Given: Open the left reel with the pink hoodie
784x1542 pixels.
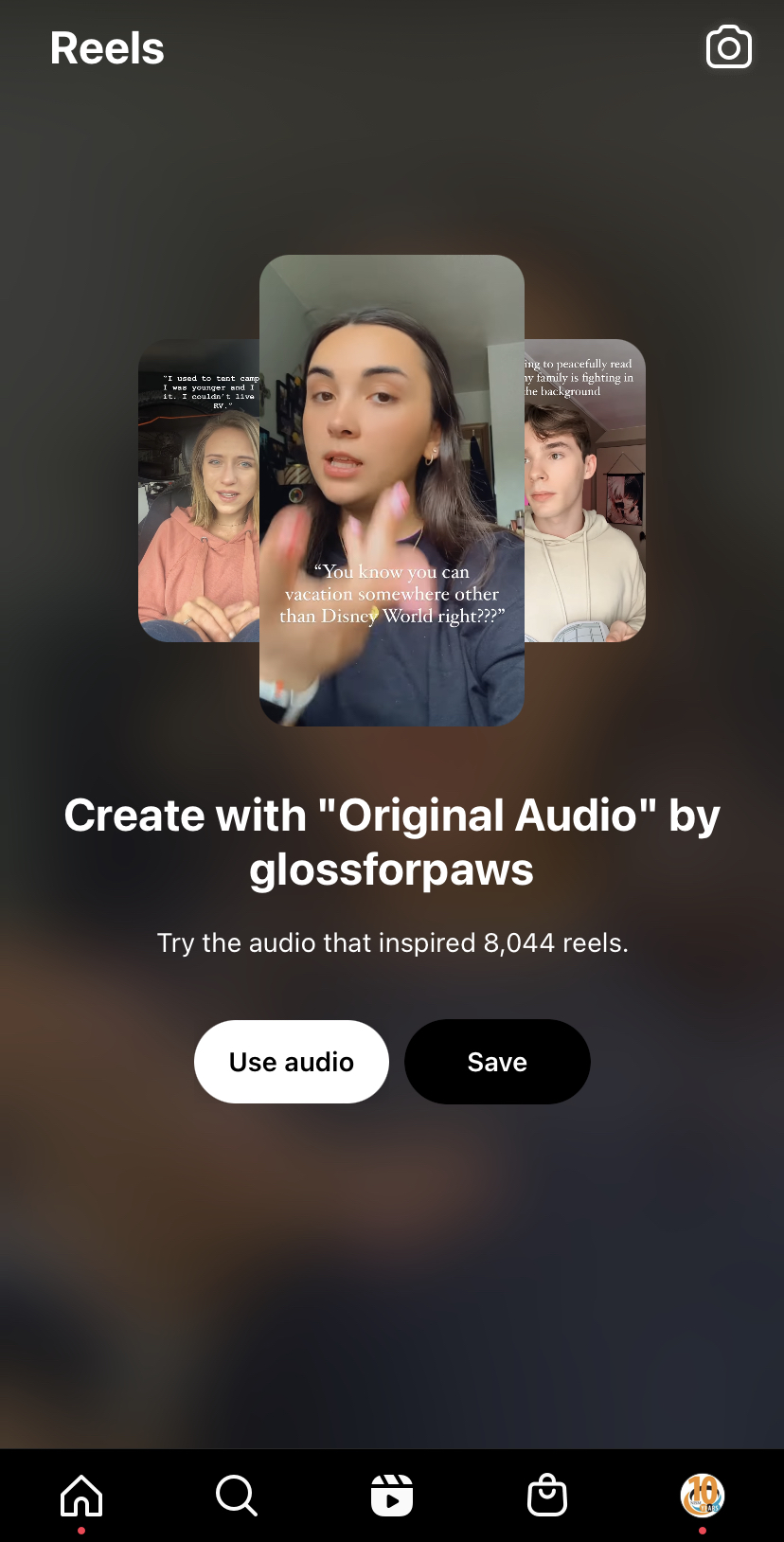Looking at the screenshot, I should [x=199, y=491].
